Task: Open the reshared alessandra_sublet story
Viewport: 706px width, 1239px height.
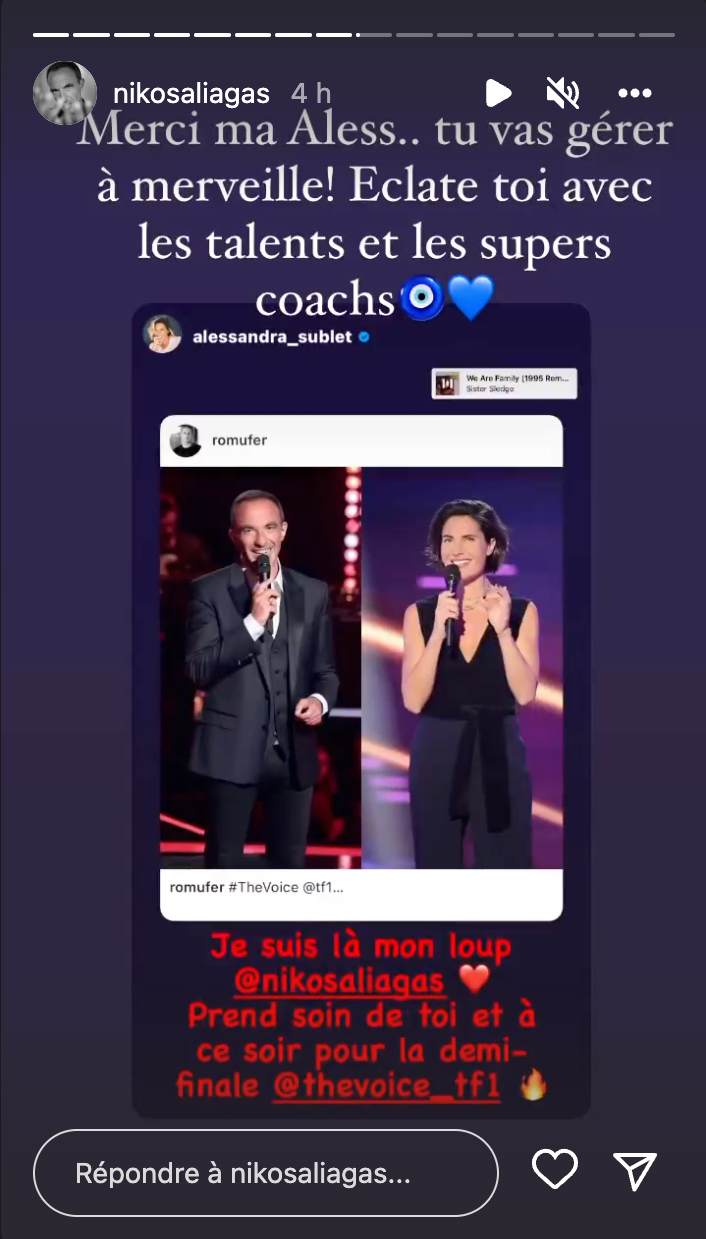Action: coord(361,700)
